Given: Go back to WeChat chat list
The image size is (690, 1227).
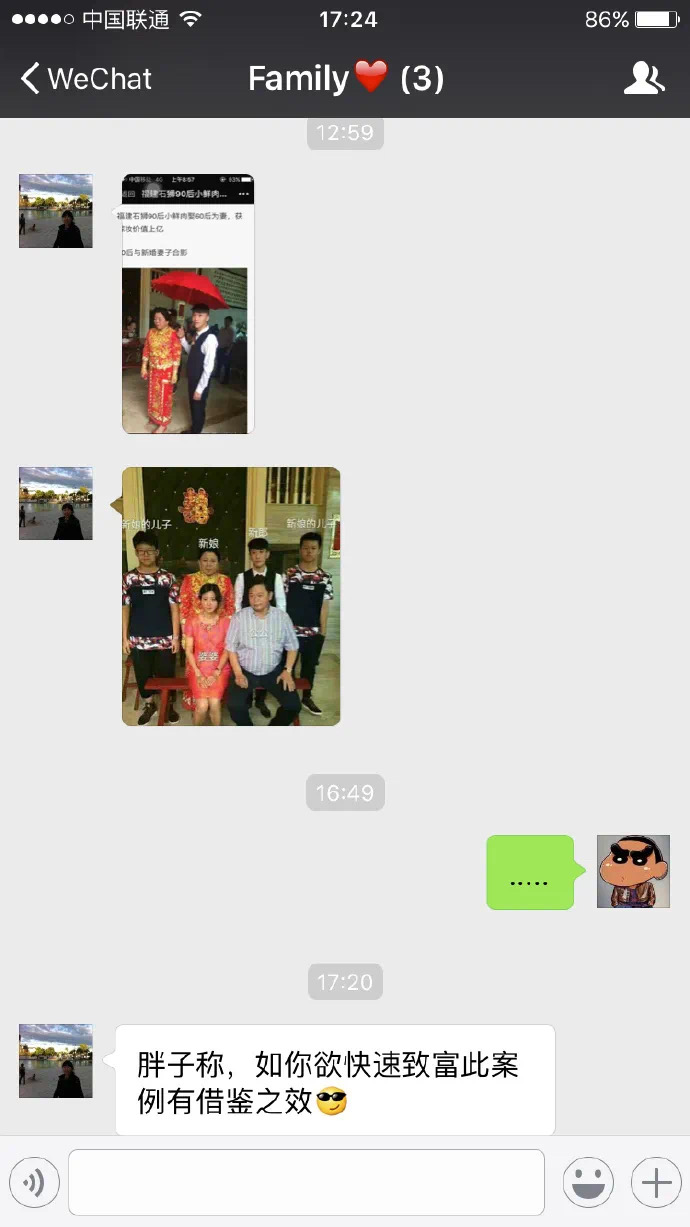Looking at the screenshot, I should click(x=85, y=79).
